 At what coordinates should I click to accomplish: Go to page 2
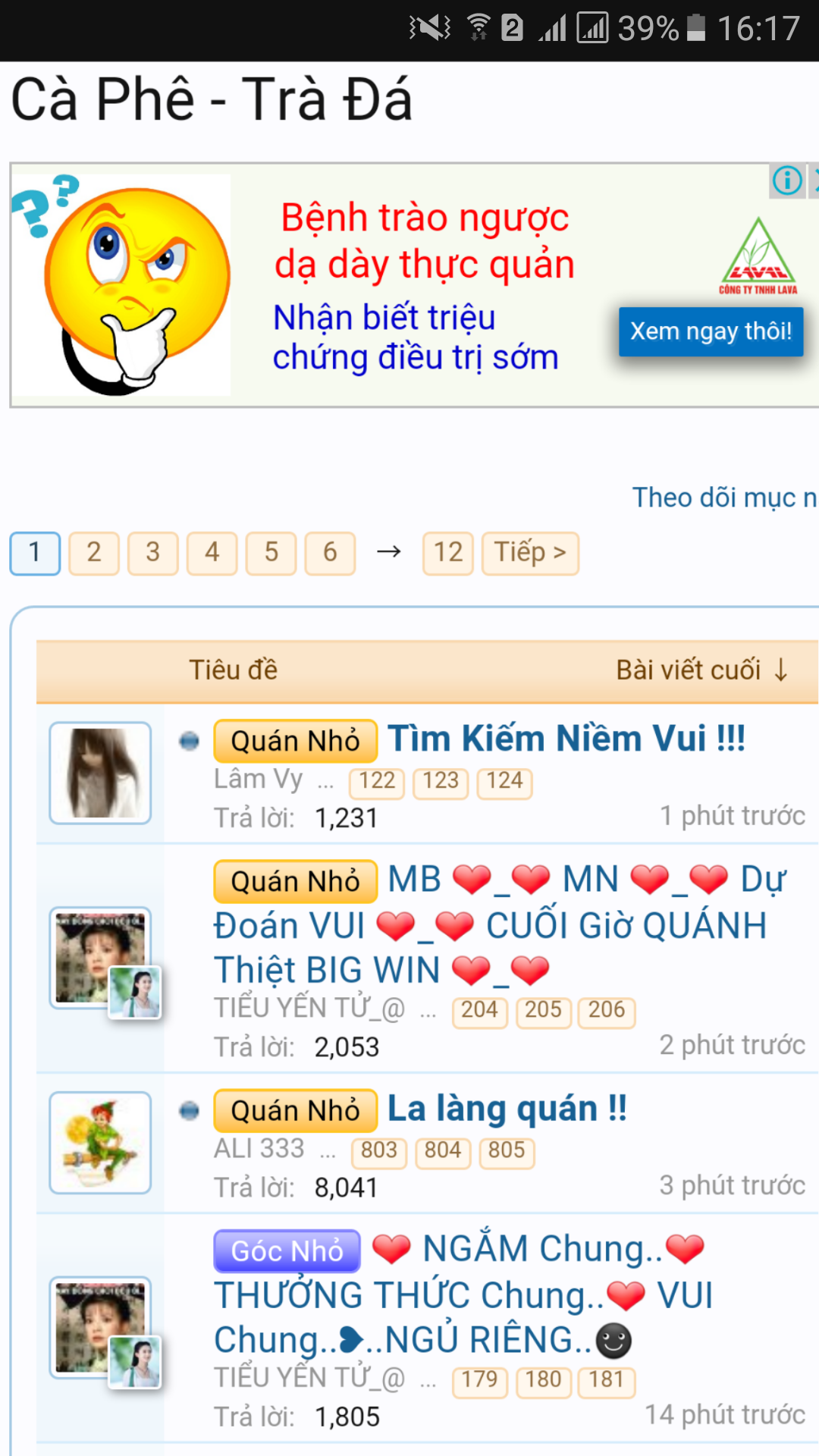pyautogui.click(x=94, y=553)
